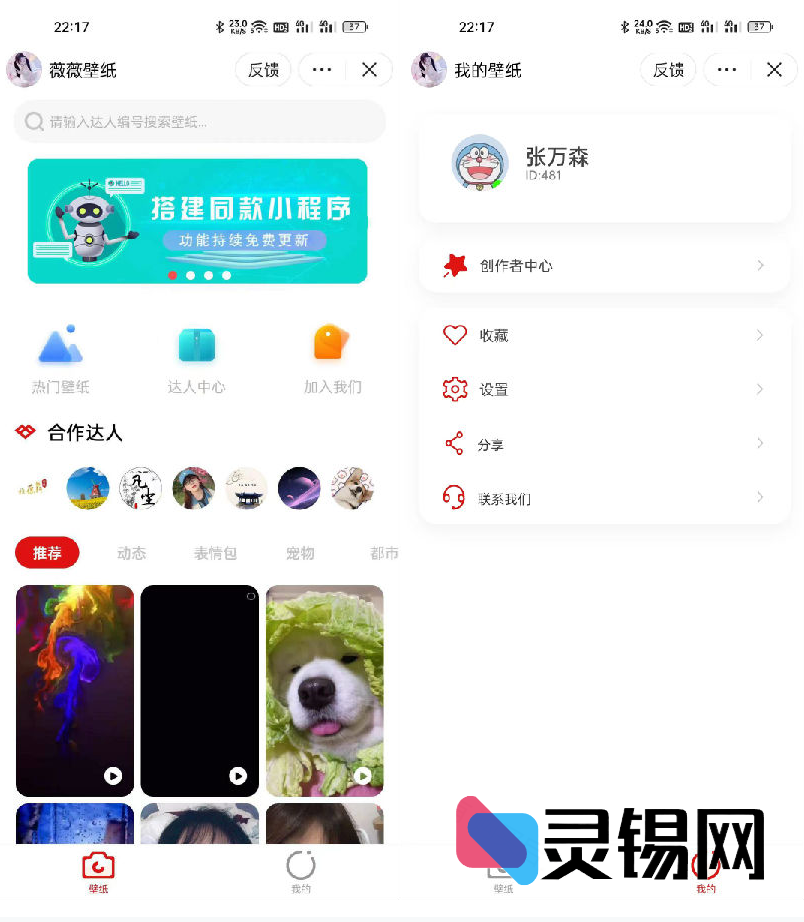The image size is (804, 922).
Task: Tap the 达人中心 suitcase icon
Action: click(196, 344)
